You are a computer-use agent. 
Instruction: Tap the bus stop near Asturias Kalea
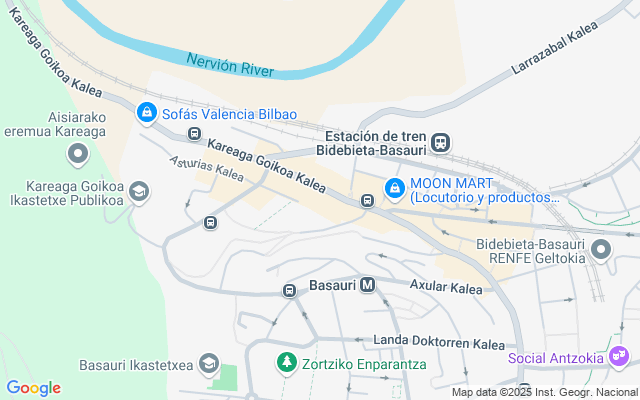(210, 222)
